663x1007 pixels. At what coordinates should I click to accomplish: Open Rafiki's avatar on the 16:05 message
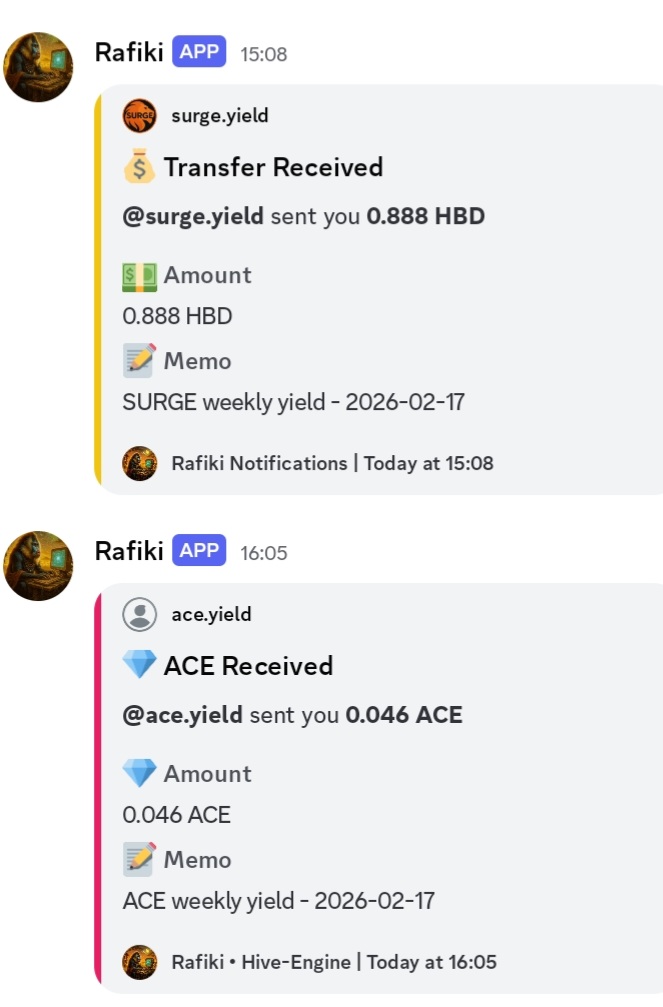39,566
